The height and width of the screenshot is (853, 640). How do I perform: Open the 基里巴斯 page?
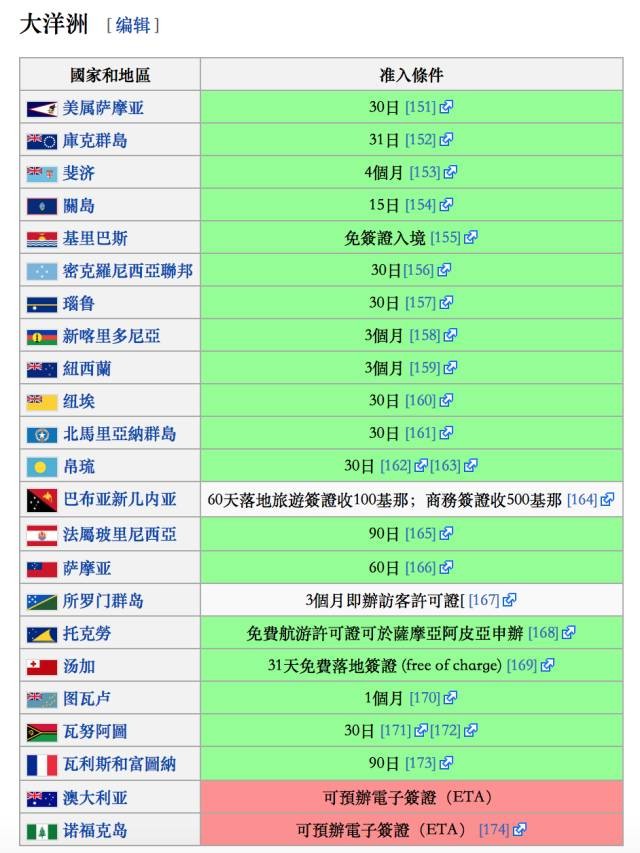95,238
